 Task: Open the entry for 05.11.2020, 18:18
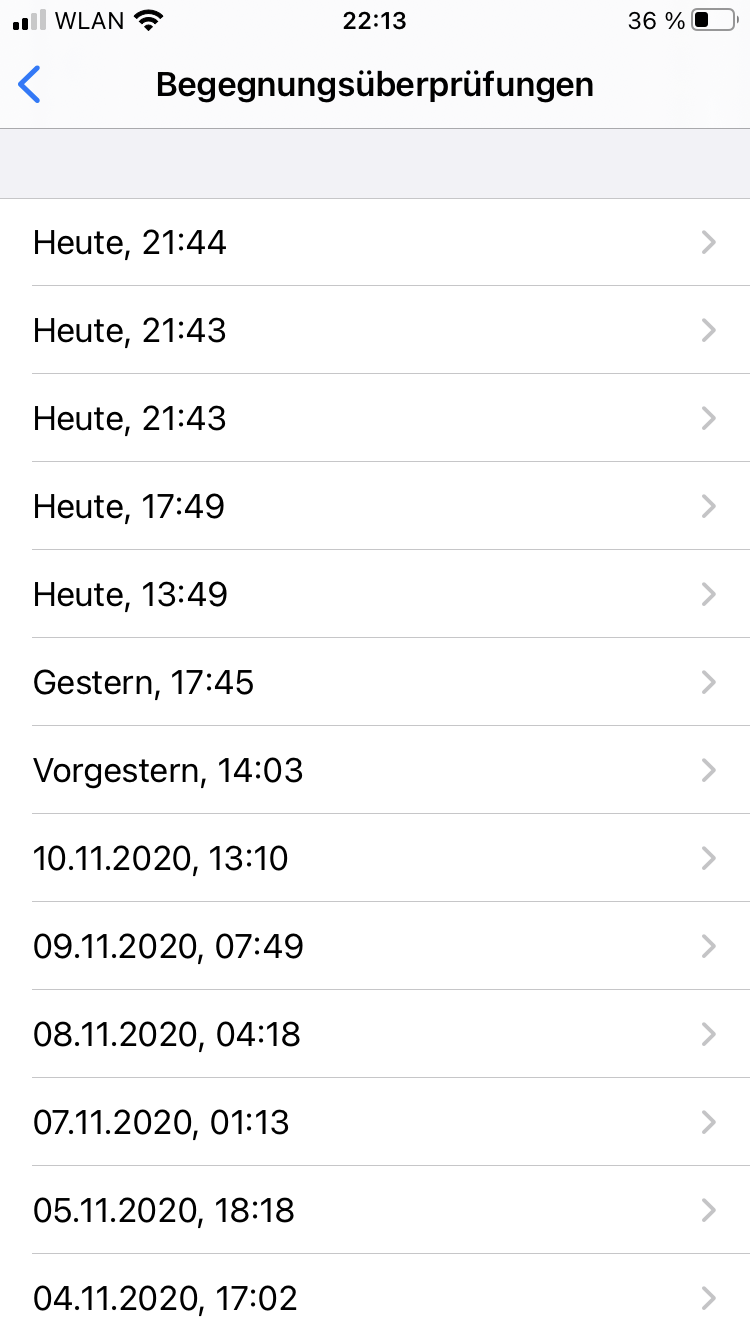click(375, 1211)
